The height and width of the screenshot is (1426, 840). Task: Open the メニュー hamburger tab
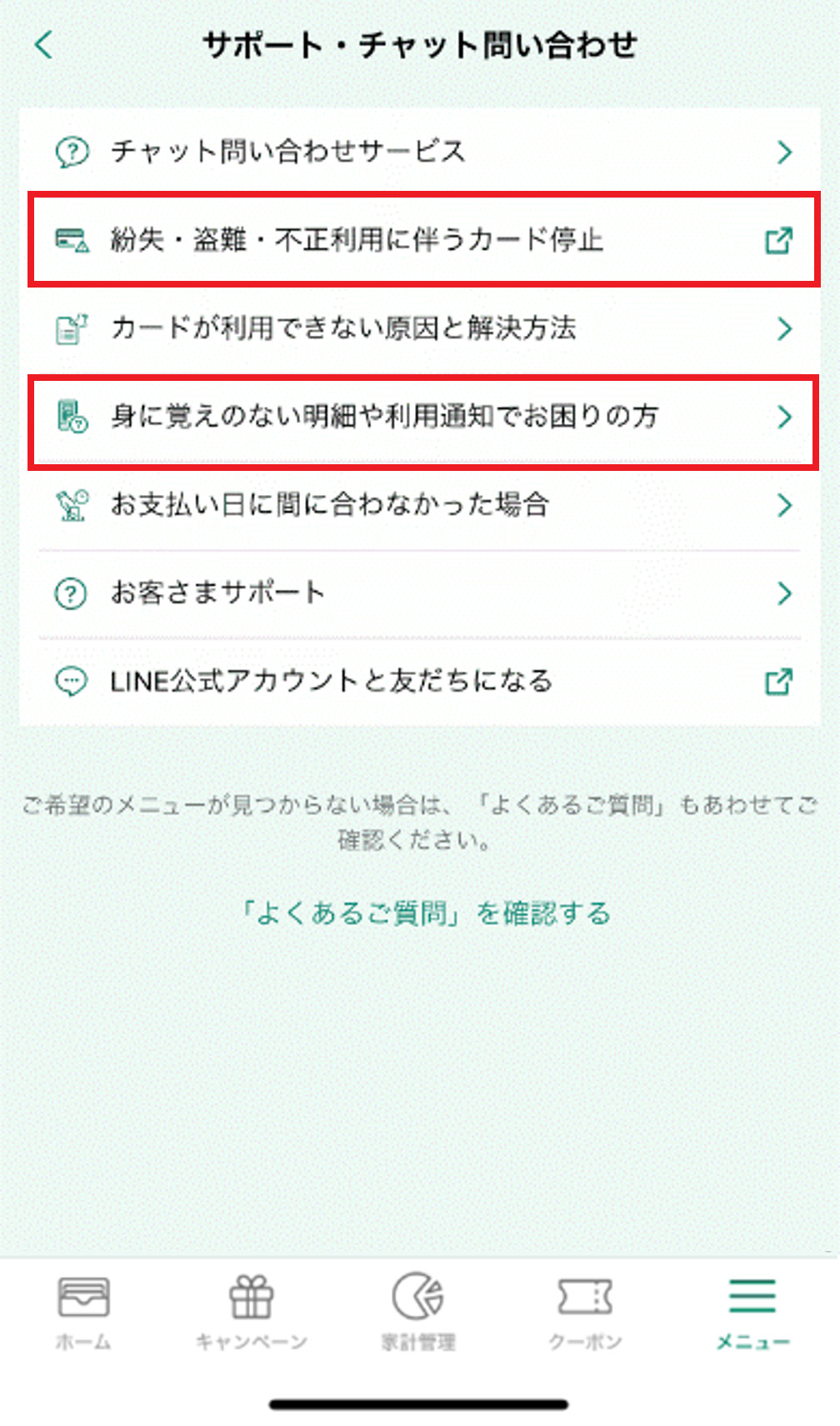751,1308
